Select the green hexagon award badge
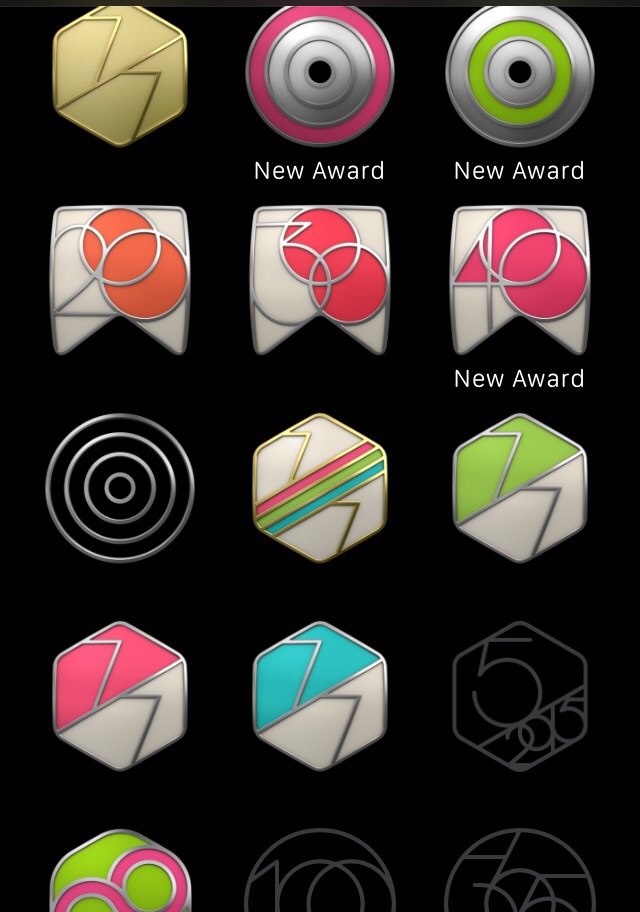Screen dimensions: 640x912 (520, 488)
